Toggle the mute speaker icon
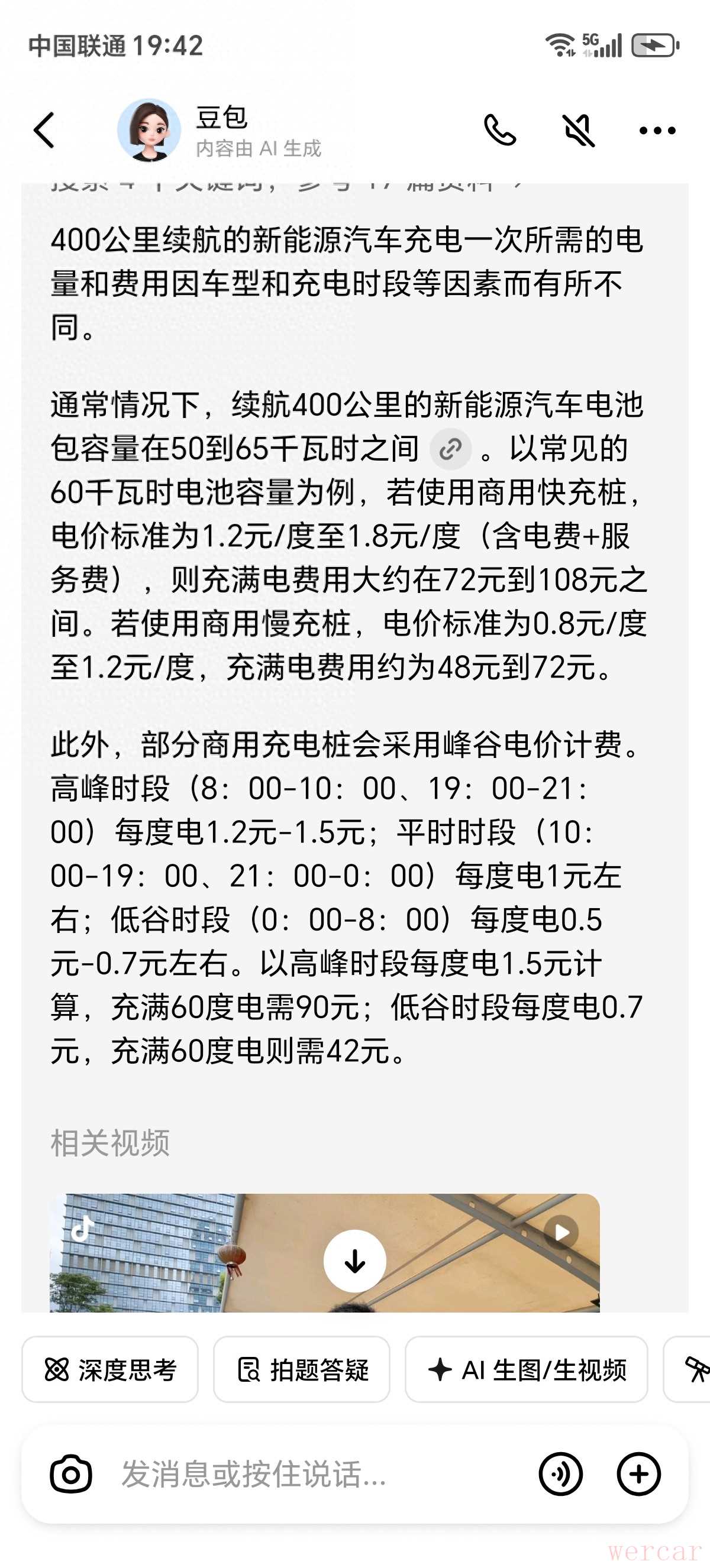The width and height of the screenshot is (710, 1568). coord(579,129)
